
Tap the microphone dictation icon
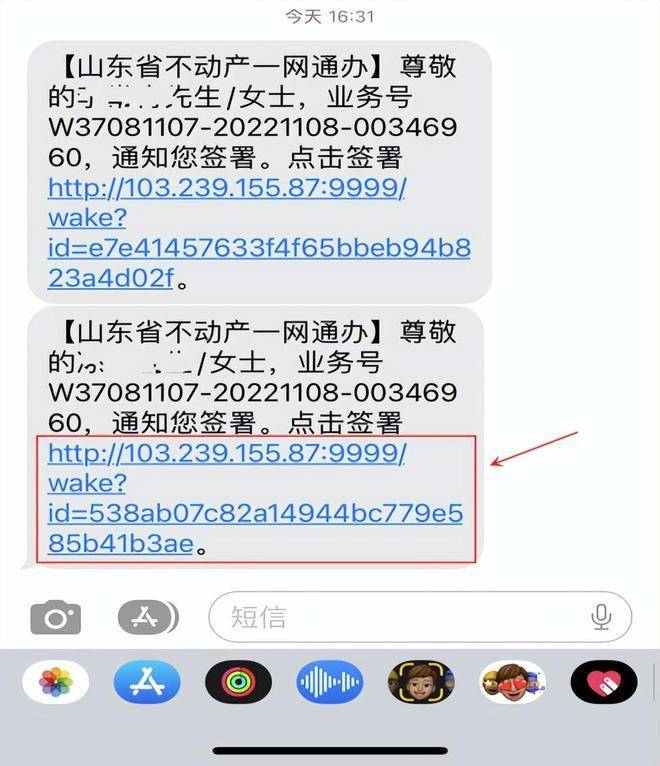pyautogui.click(x=601, y=617)
